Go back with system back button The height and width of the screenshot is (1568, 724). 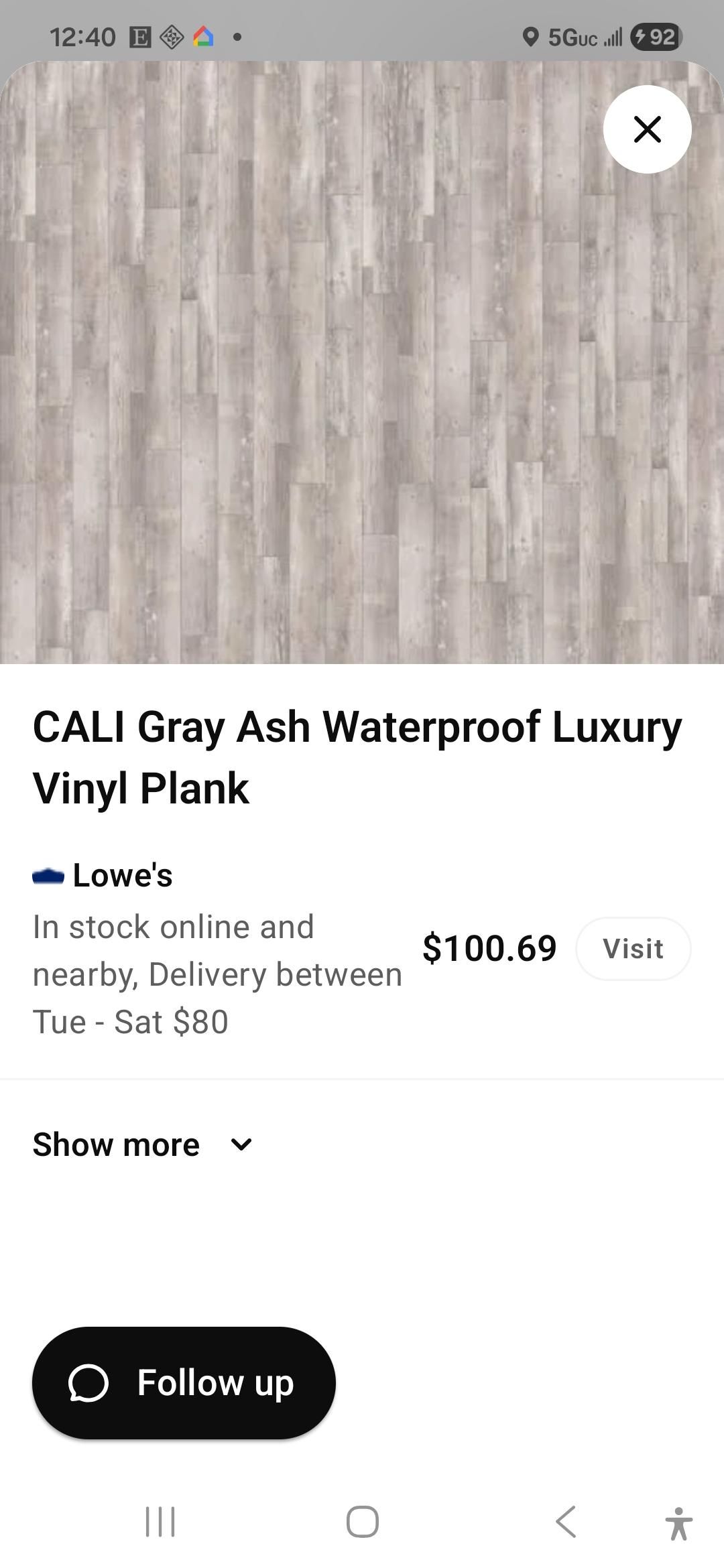566,1521
